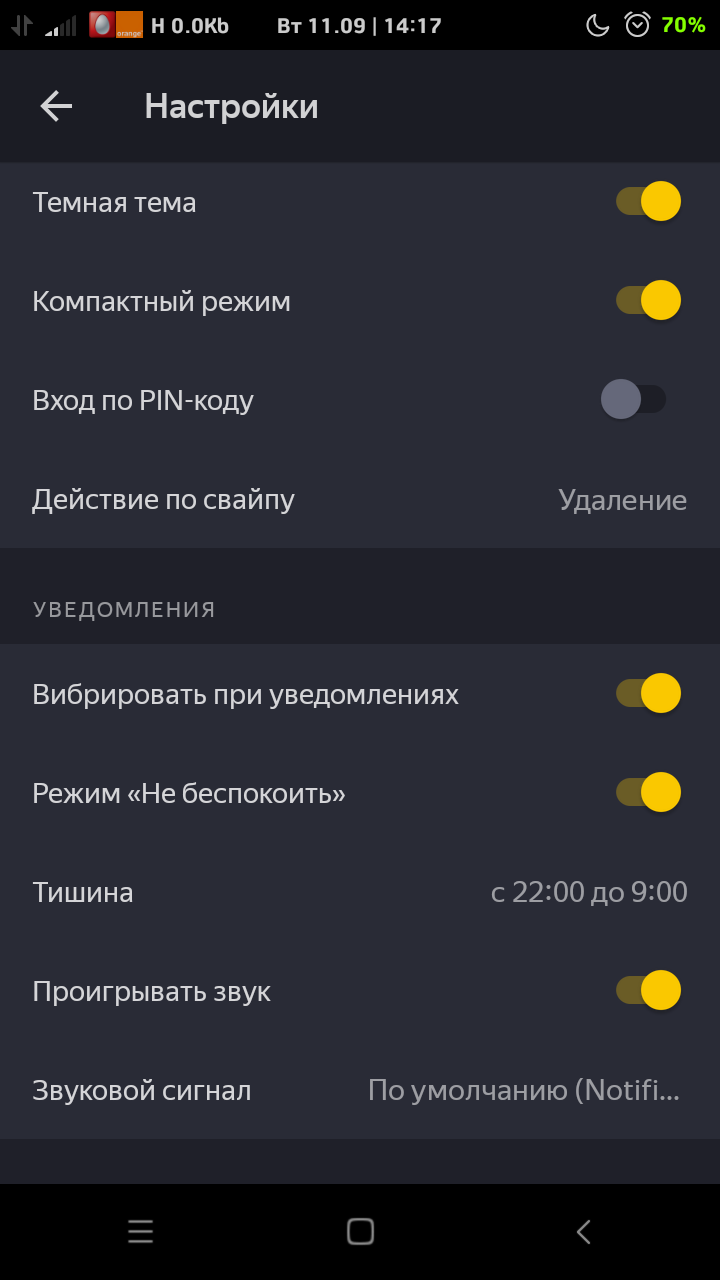Disable the Проигрывать звук switch
The height and width of the screenshot is (1280, 720).
click(648, 990)
